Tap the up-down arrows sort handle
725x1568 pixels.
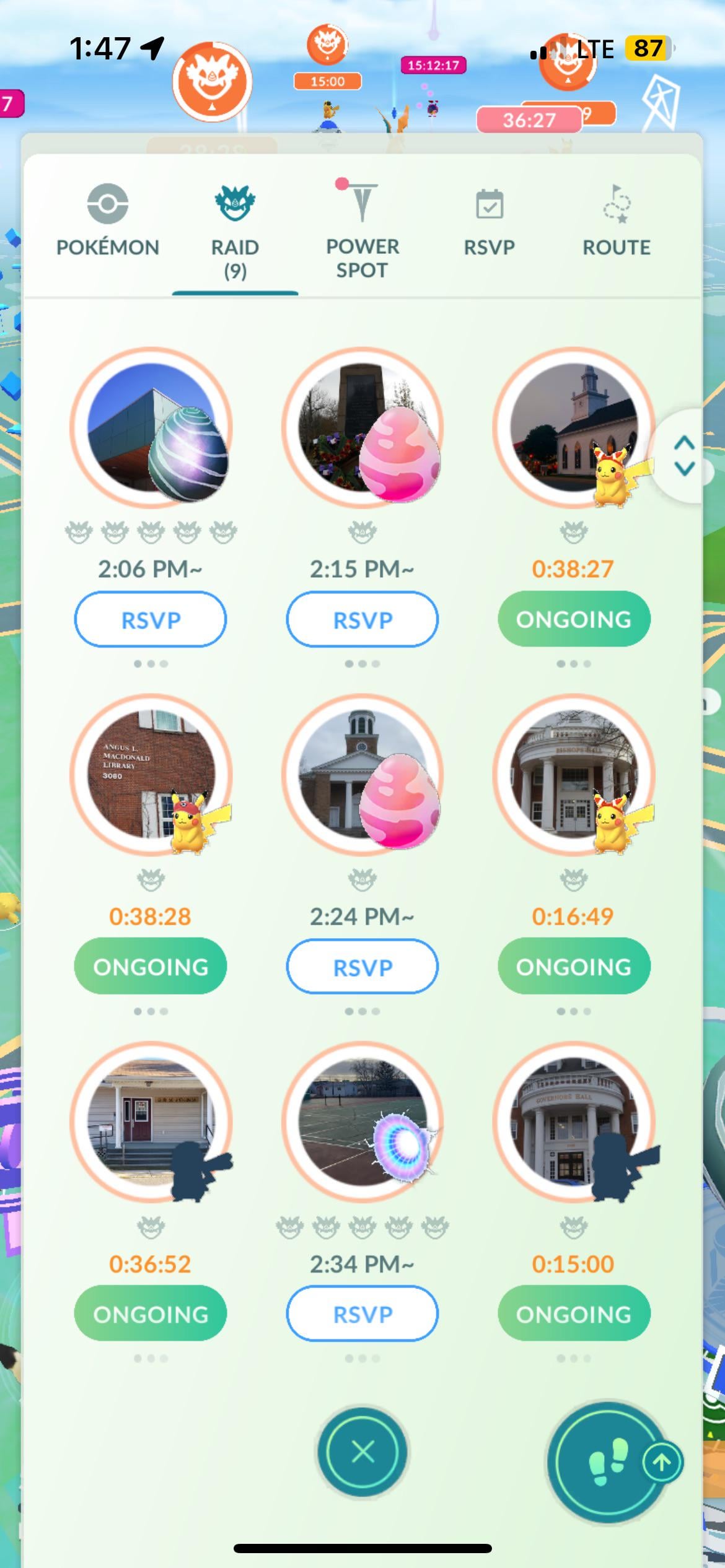[x=684, y=455]
